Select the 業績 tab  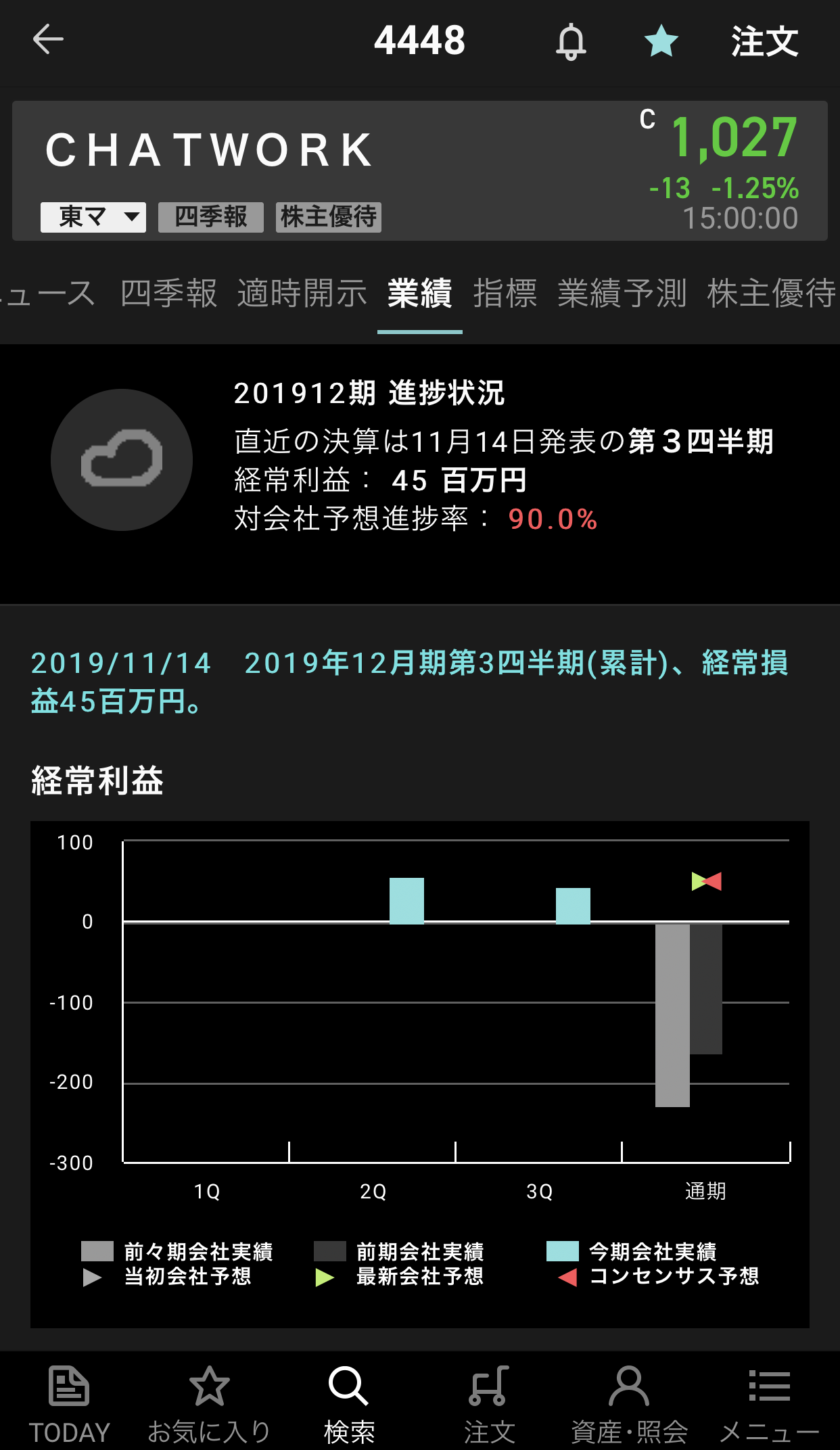point(420,294)
